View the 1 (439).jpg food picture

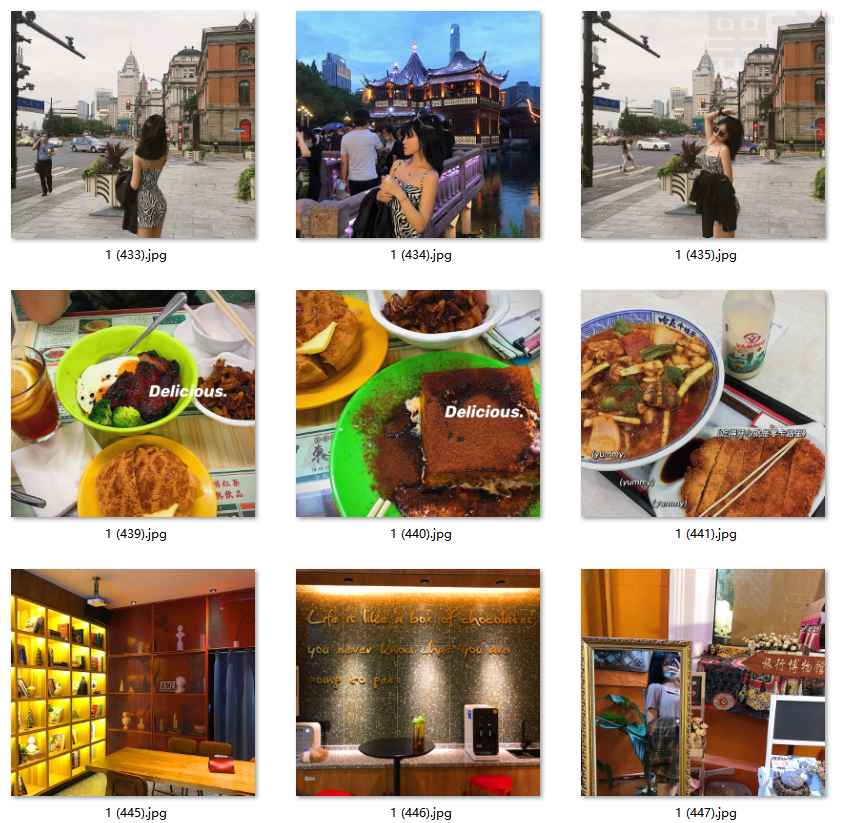(x=133, y=404)
